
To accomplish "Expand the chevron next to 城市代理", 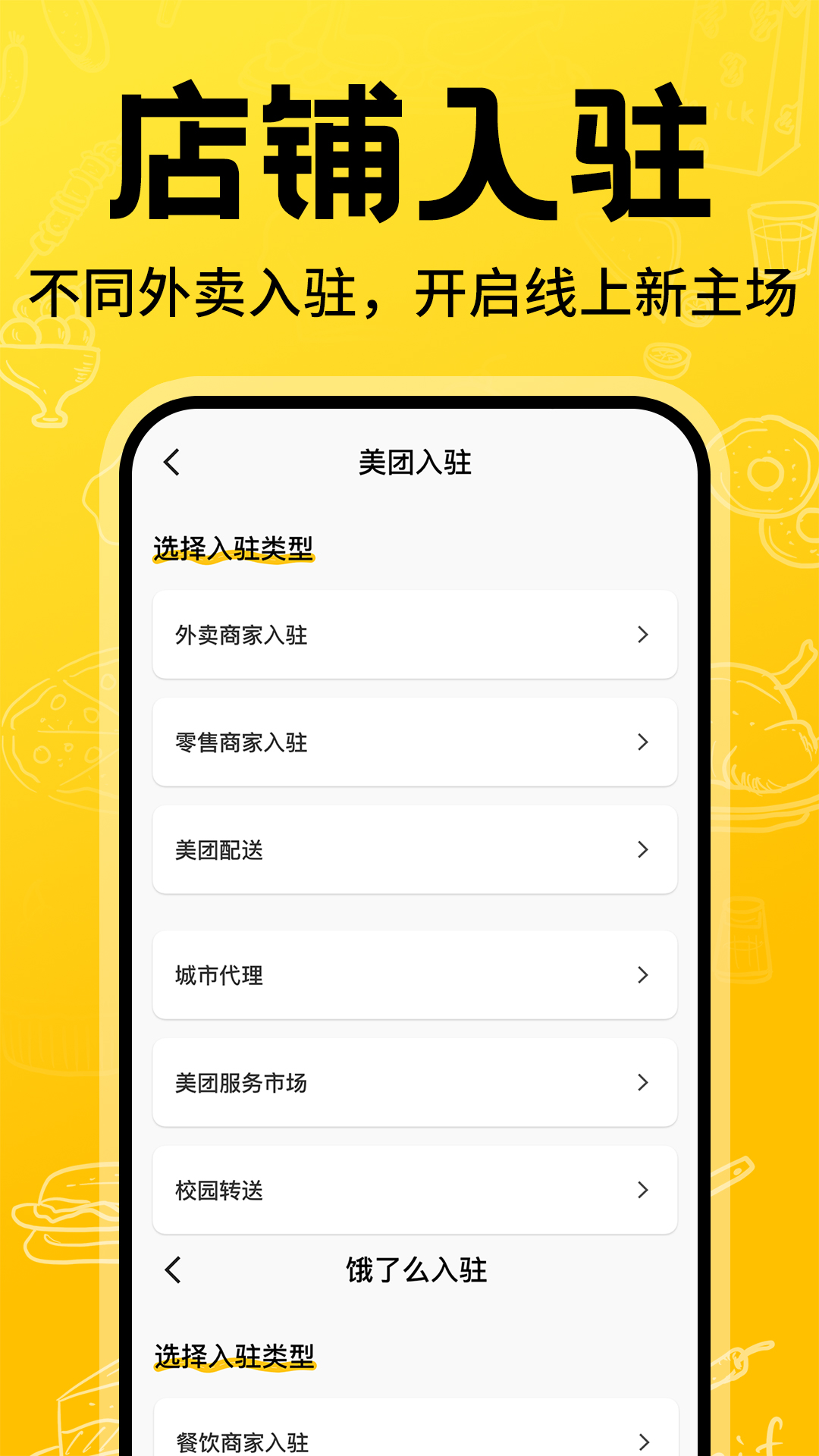I will pyautogui.click(x=644, y=975).
